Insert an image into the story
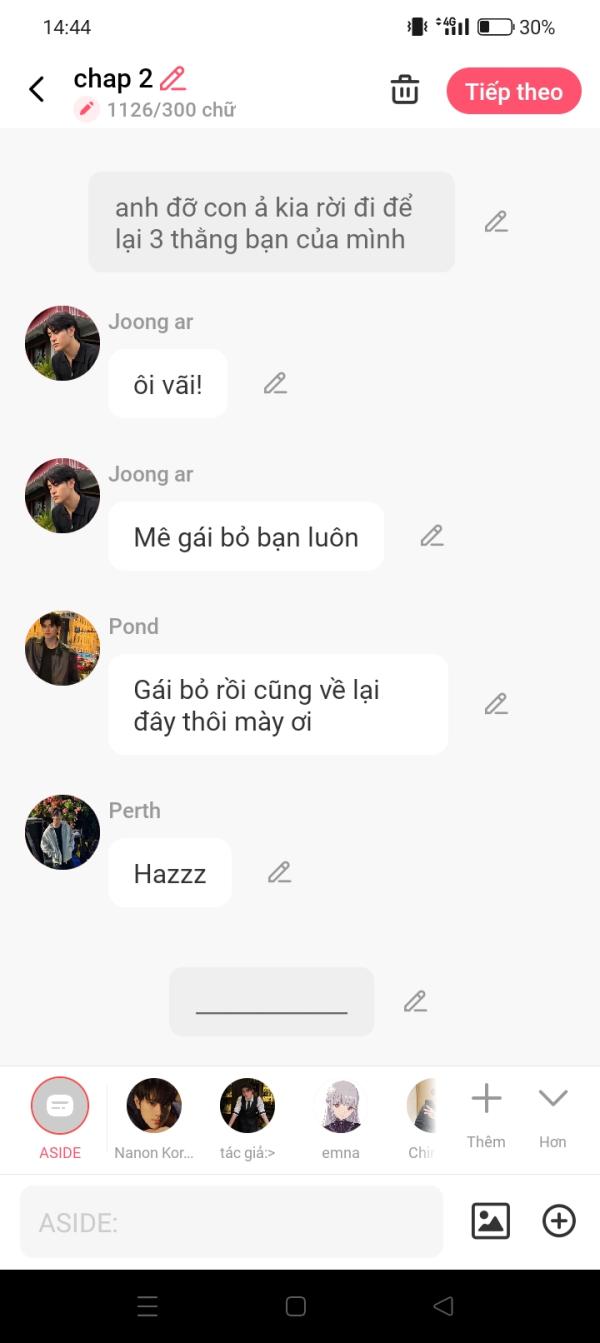Viewport: 600px width, 1343px height. pyautogui.click(x=490, y=1221)
